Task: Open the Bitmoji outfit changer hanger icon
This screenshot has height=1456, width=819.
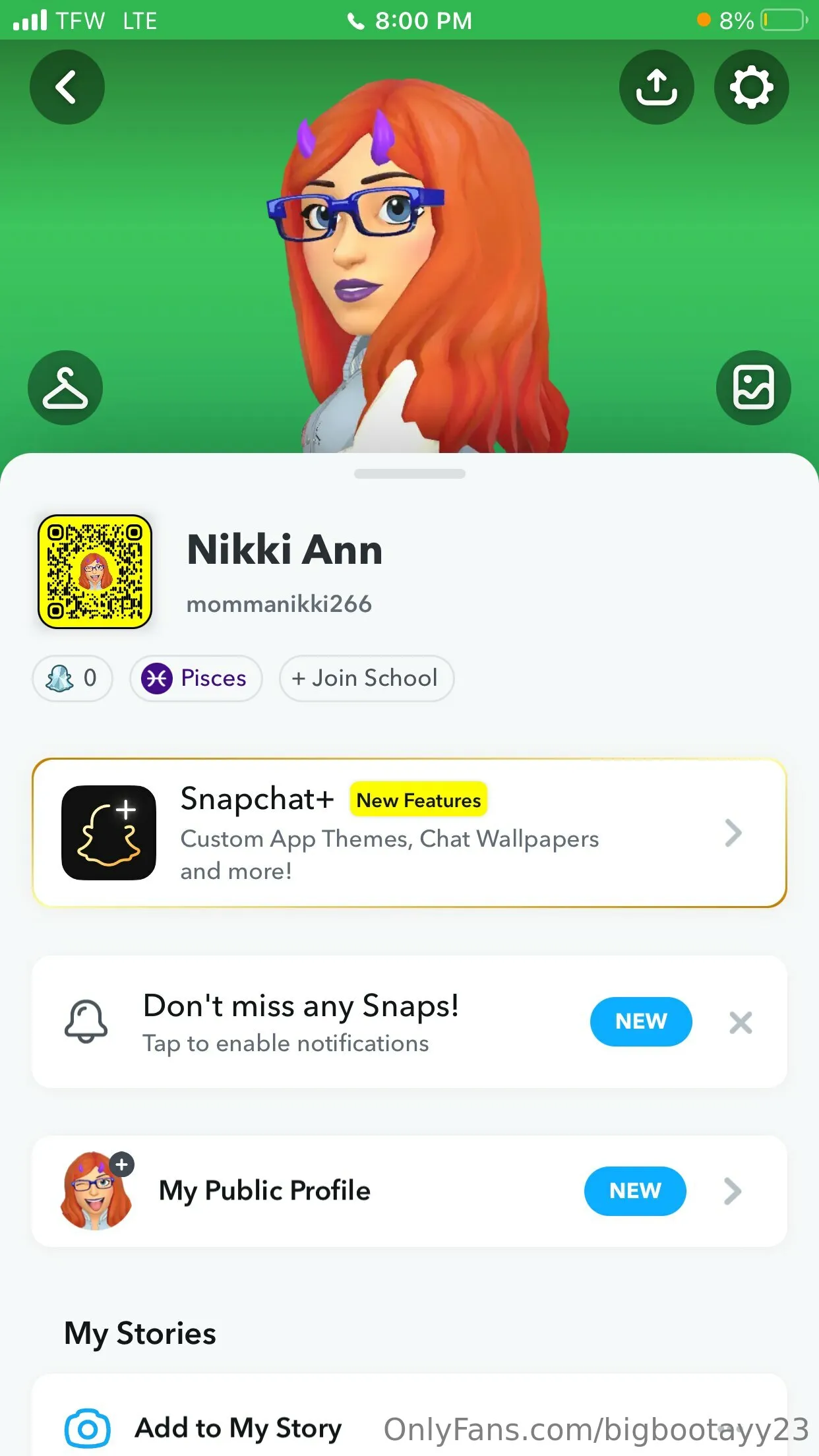Action: coord(65,387)
